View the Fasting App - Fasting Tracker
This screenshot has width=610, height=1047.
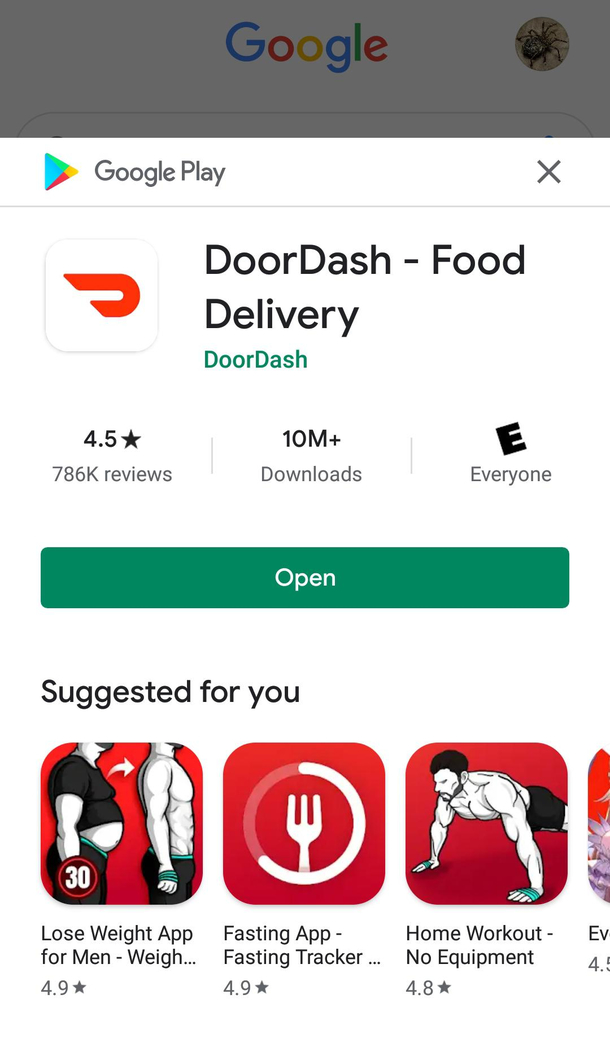(303, 823)
